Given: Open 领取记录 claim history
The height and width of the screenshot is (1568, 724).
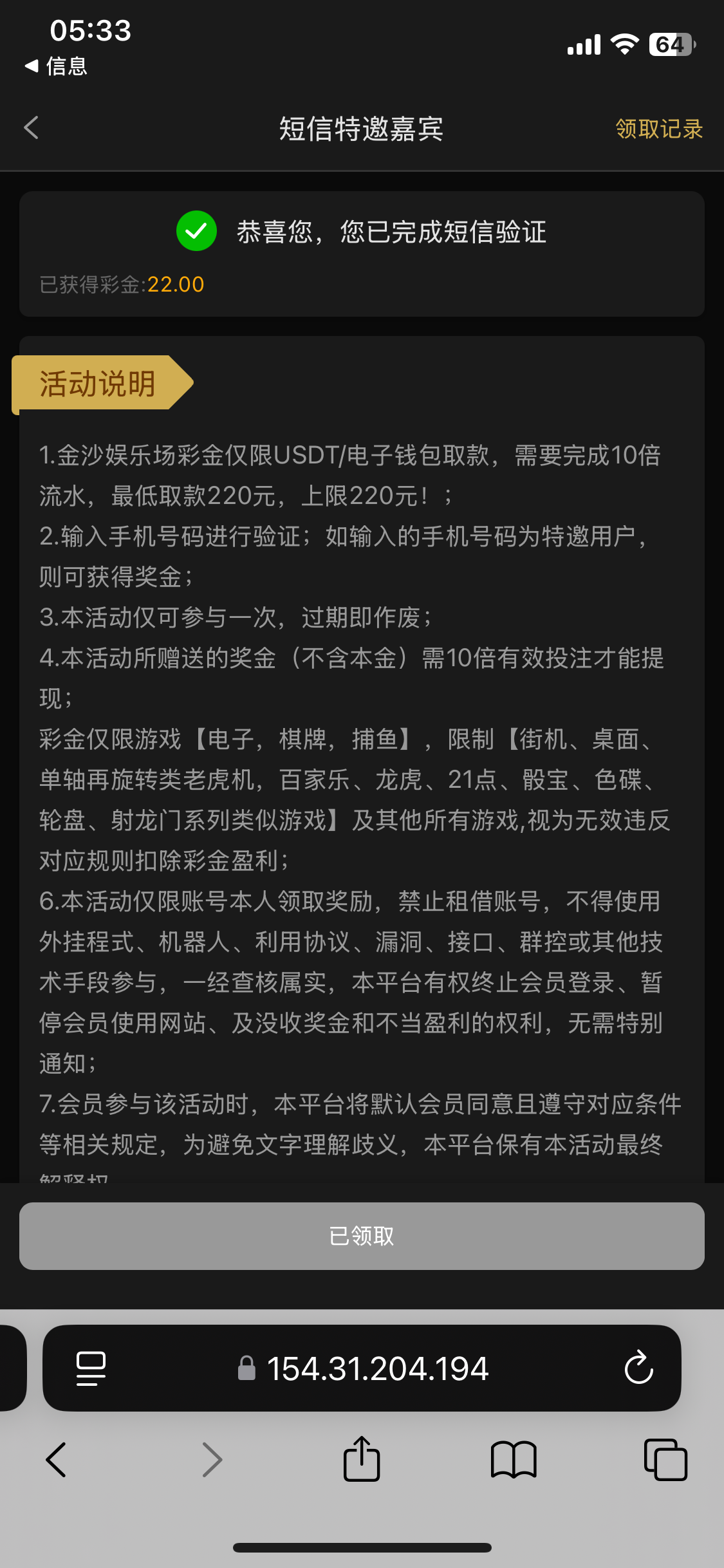Looking at the screenshot, I should (x=658, y=129).
